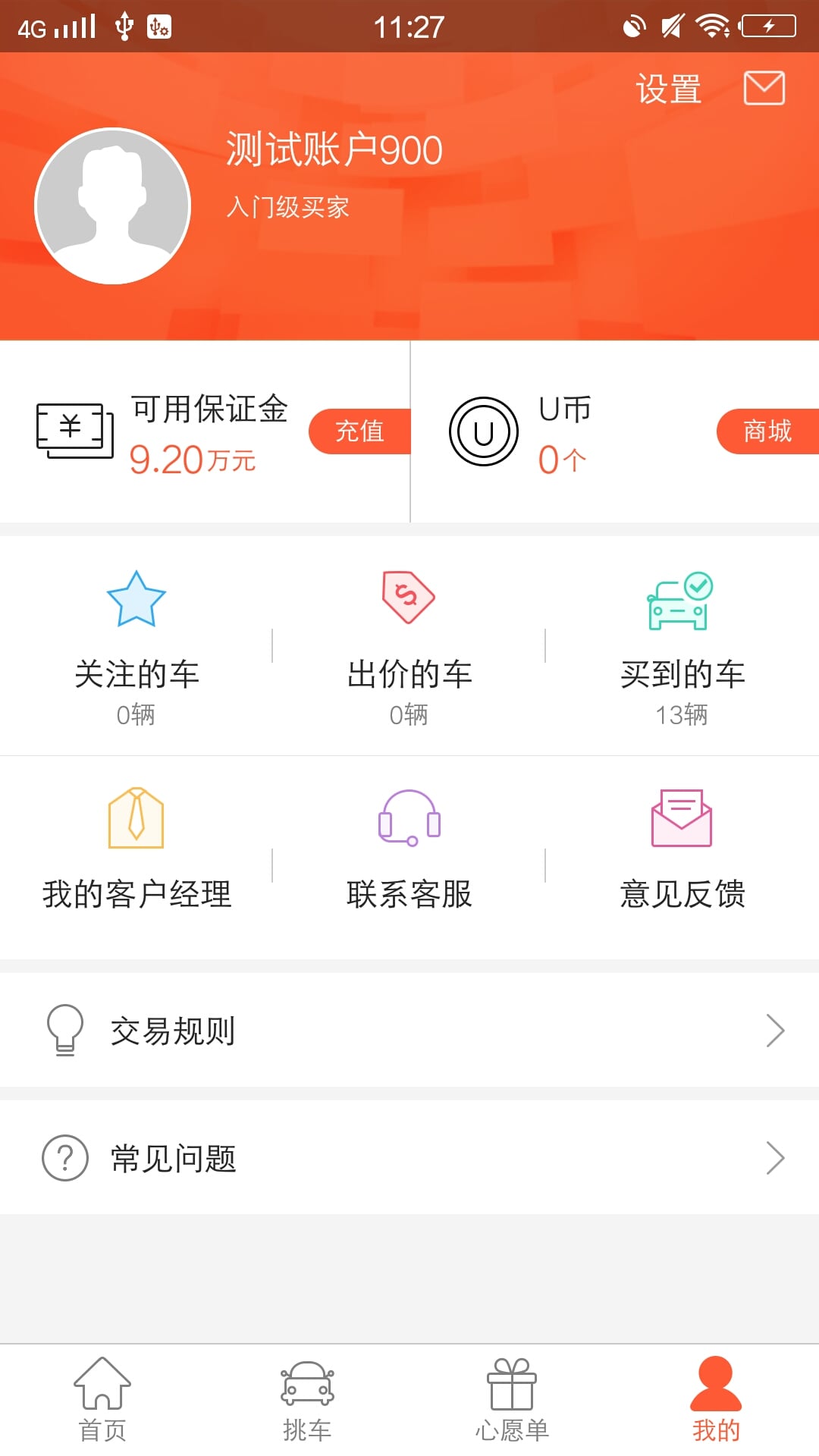Open the 交易规则 row
819x1456 pixels.
point(409,1031)
